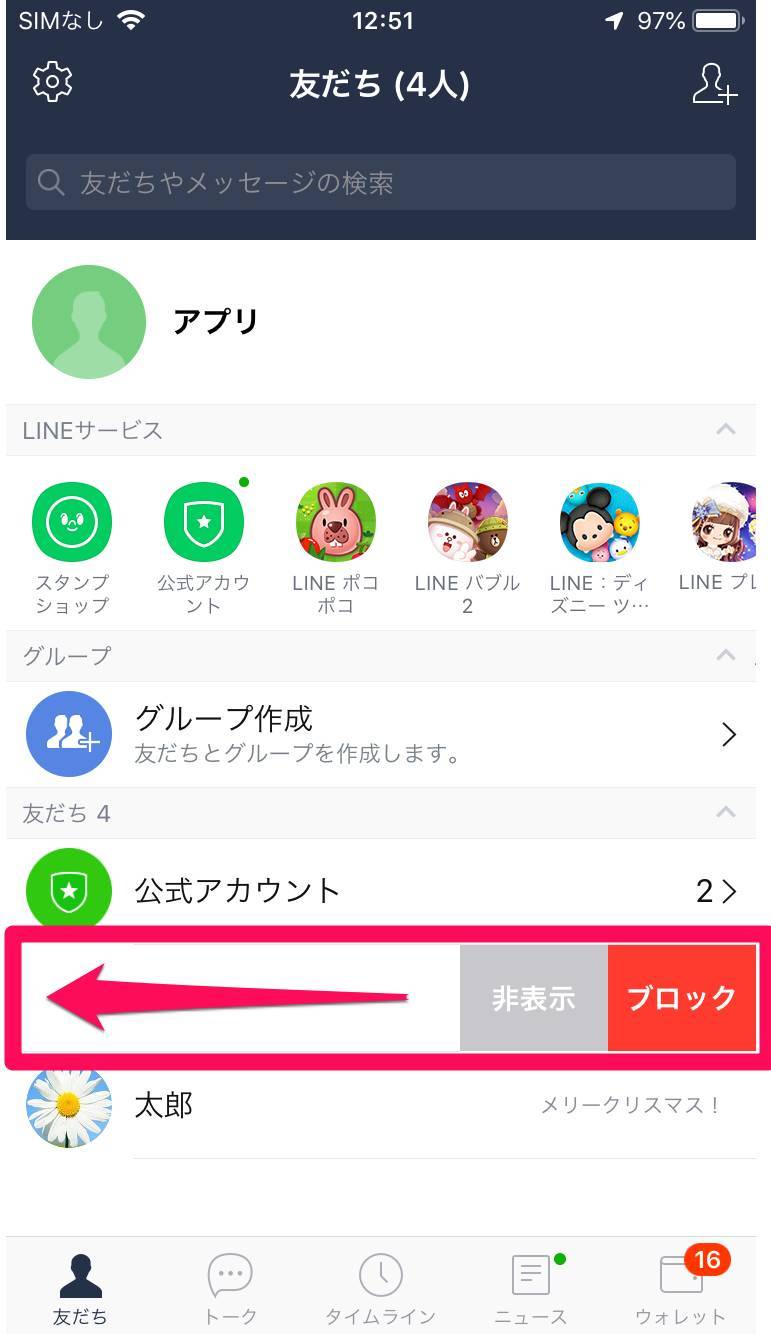Screen dimensions: 771x1334
Task: Switch to the トーク tab
Action: coord(230,1290)
